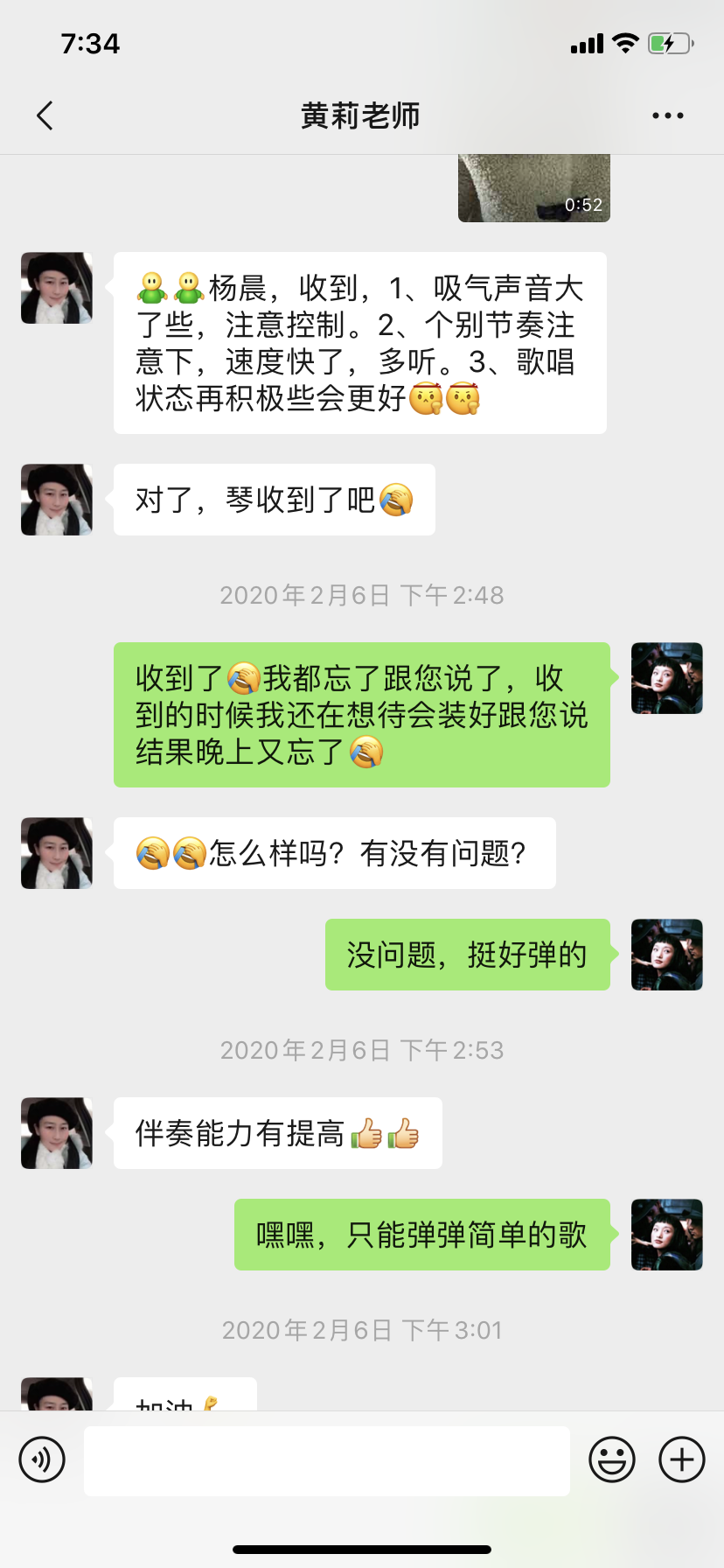Viewport: 724px width, 1568px height.
Task: Switch to voice message input
Action: pos(42,1459)
